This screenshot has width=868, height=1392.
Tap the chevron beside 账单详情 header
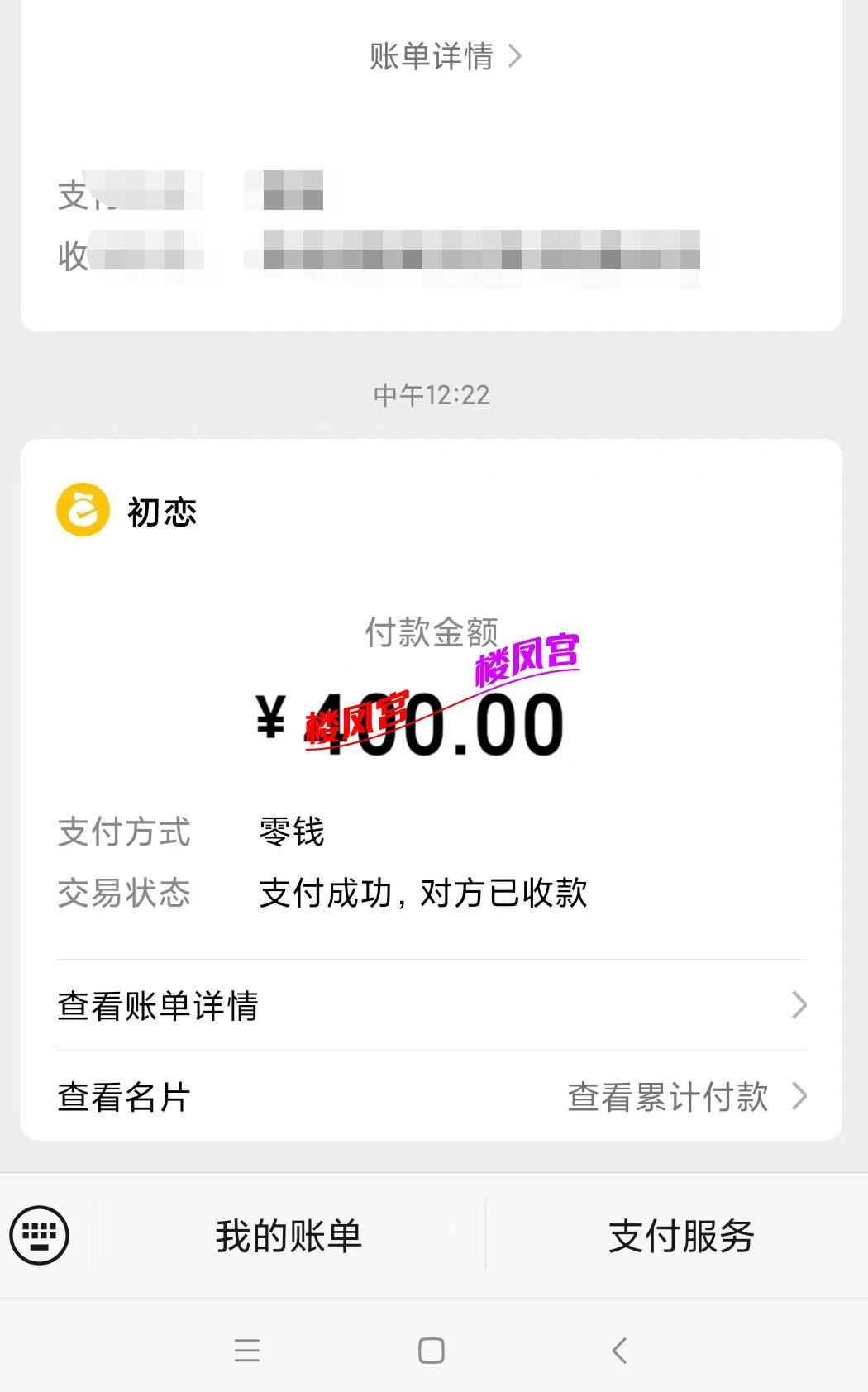coord(517,56)
